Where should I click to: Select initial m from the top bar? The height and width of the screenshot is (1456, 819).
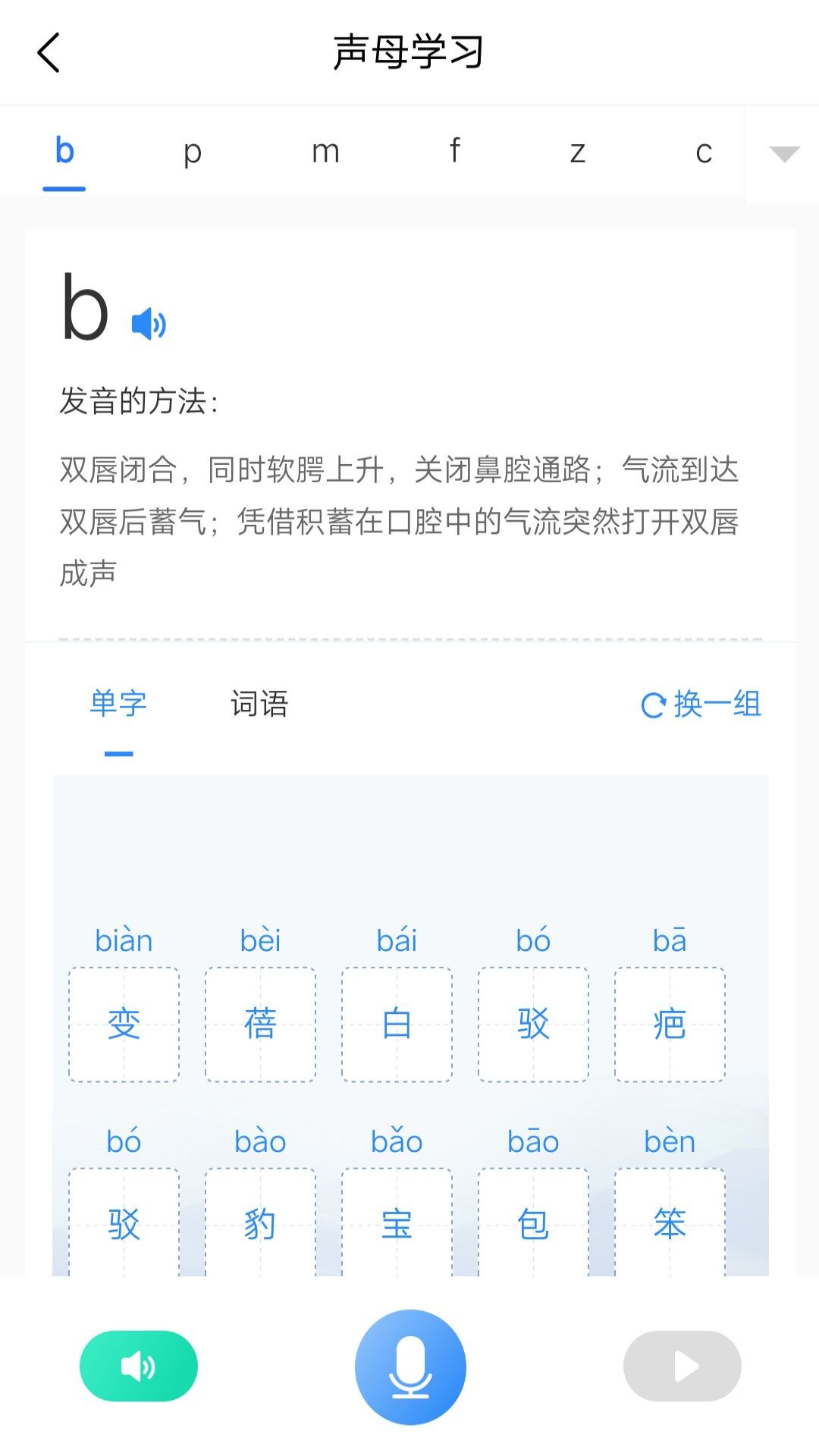click(x=325, y=150)
